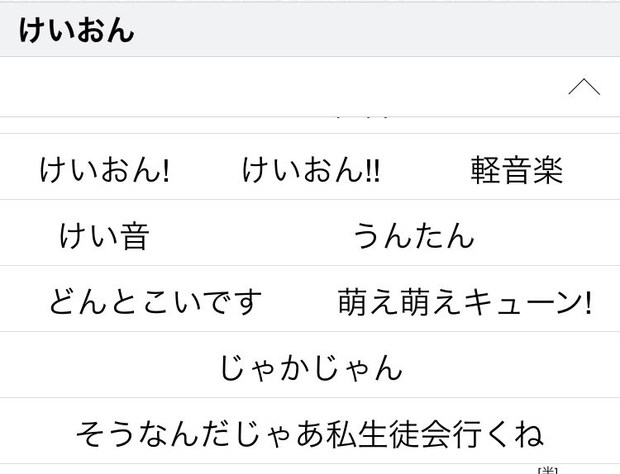Insert the phrase 萌え萌えキューン!
The image size is (620, 474).
click(465, 302)
